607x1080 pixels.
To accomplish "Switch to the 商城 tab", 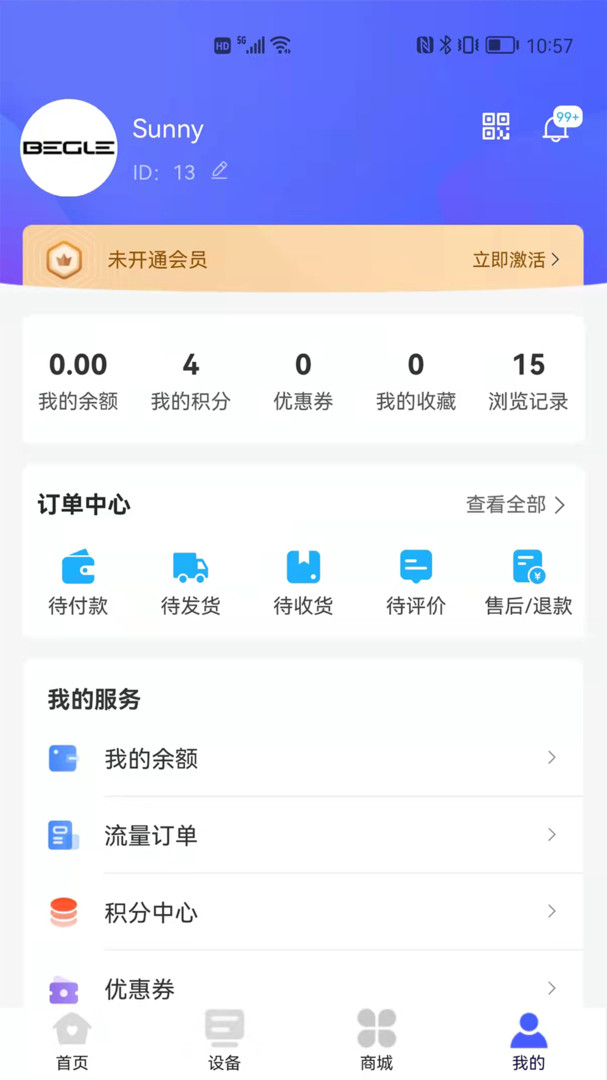I will point(377,1040).
